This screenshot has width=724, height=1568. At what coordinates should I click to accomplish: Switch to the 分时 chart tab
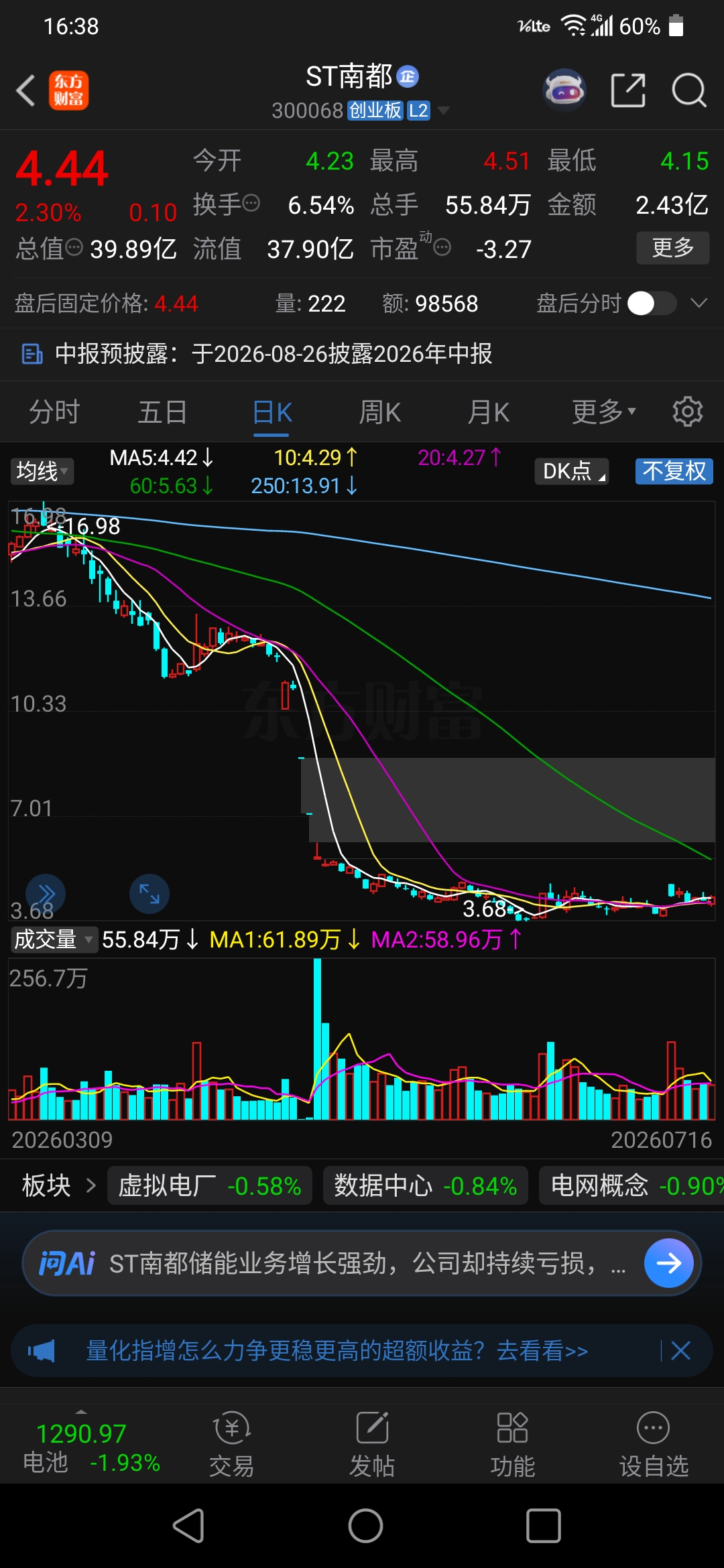(x=54, y=412)
